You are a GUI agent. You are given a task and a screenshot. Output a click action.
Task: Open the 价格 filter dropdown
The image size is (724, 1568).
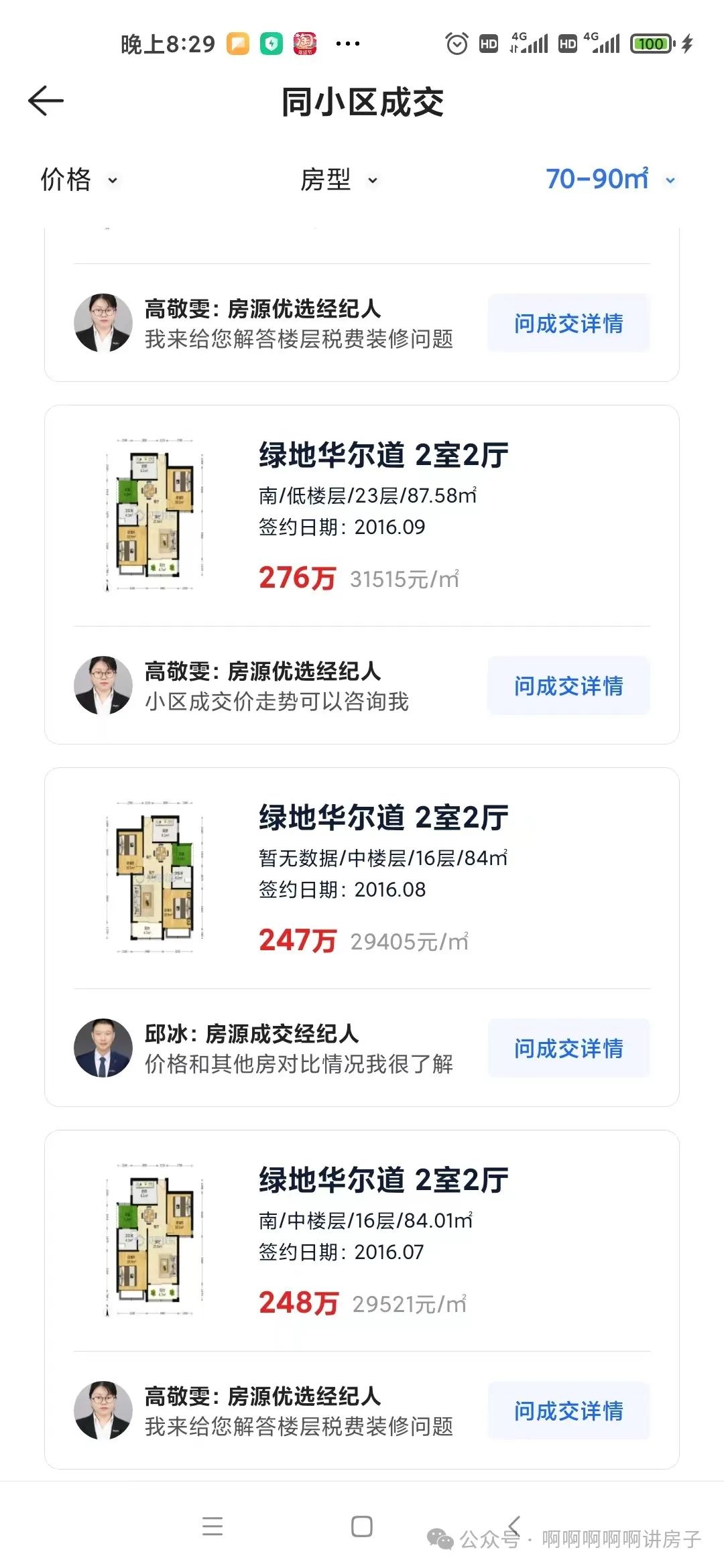[x=79, y=180]
